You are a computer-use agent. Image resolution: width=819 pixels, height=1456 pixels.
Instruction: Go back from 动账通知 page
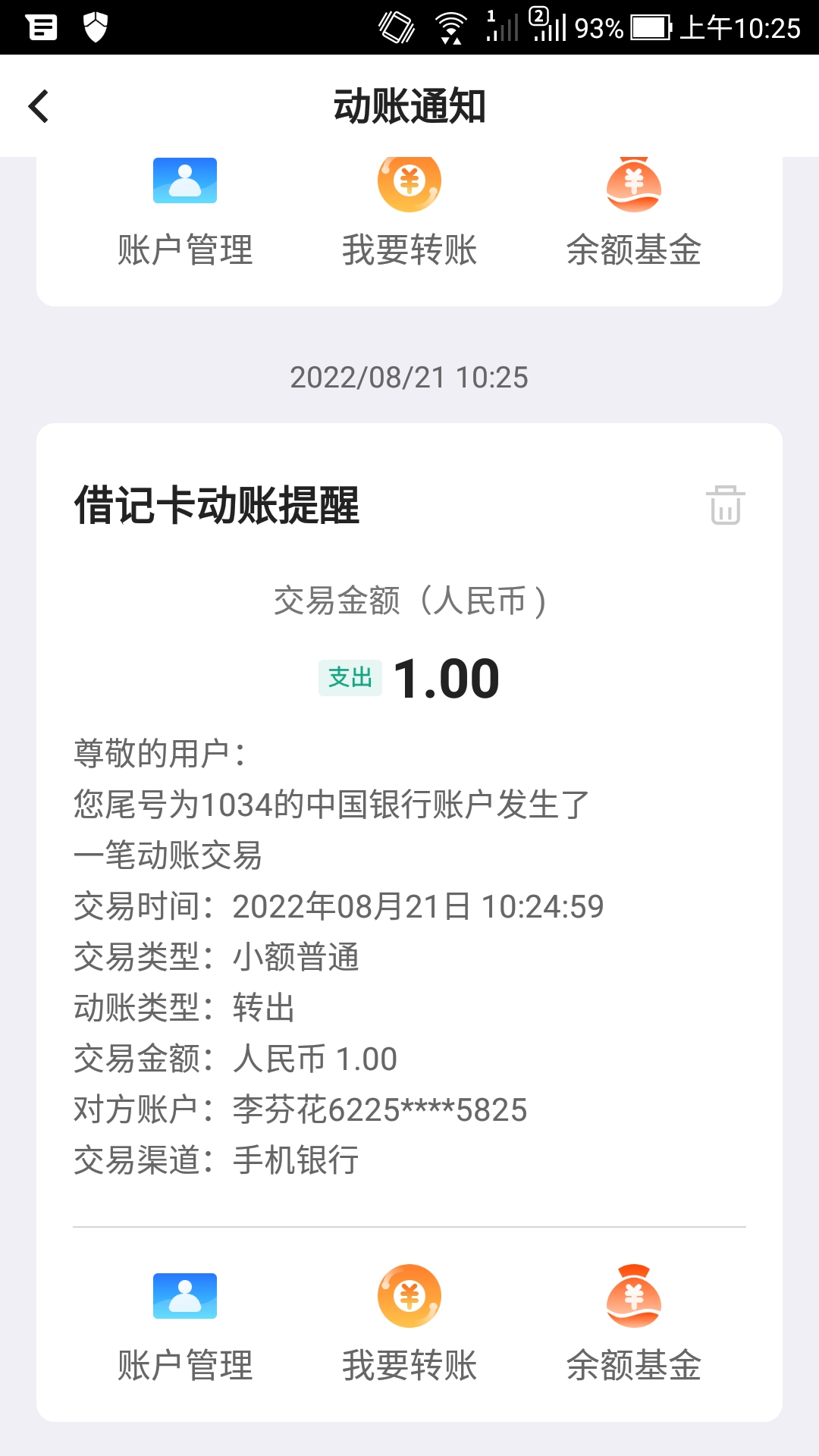coord(39,106)
